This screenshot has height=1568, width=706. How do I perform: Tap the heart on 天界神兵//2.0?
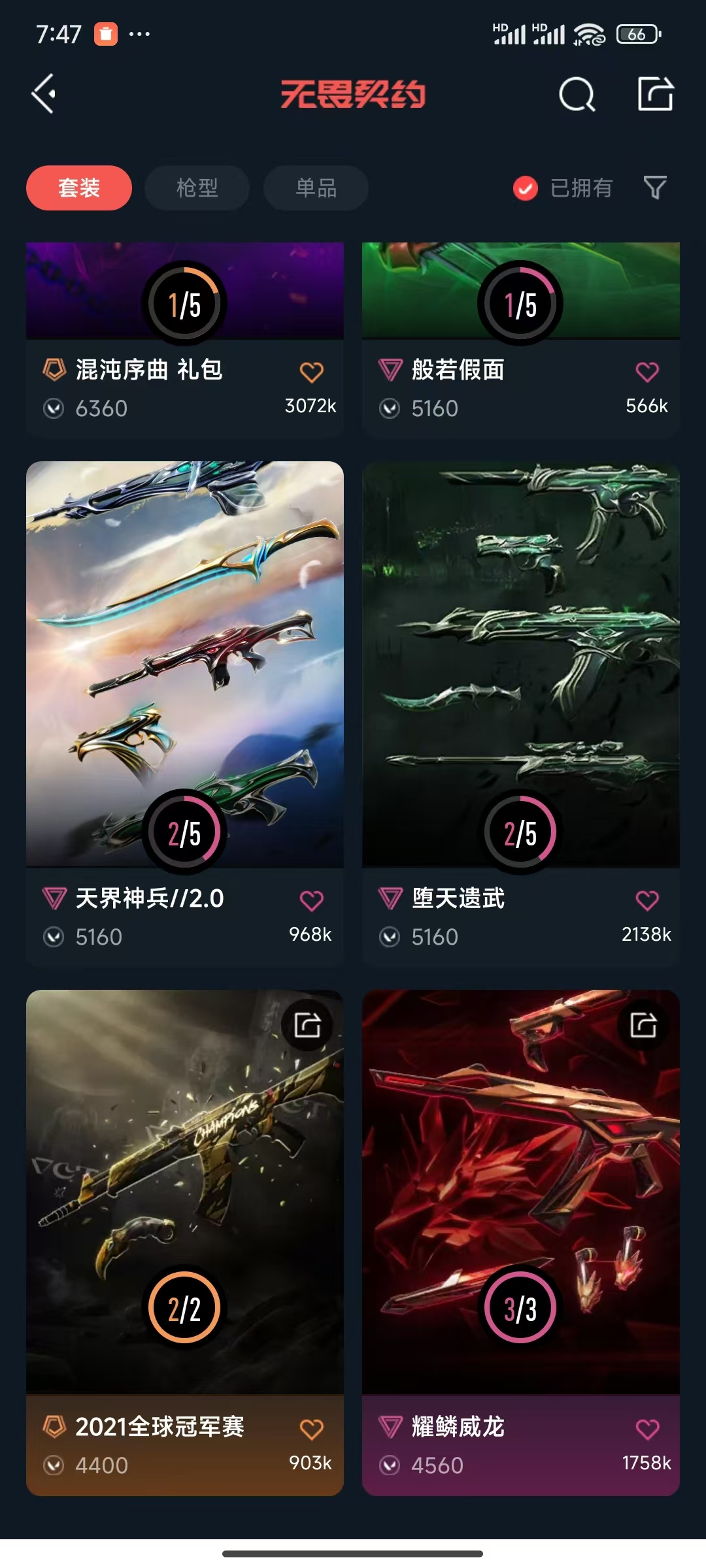[x=311, y=901]
